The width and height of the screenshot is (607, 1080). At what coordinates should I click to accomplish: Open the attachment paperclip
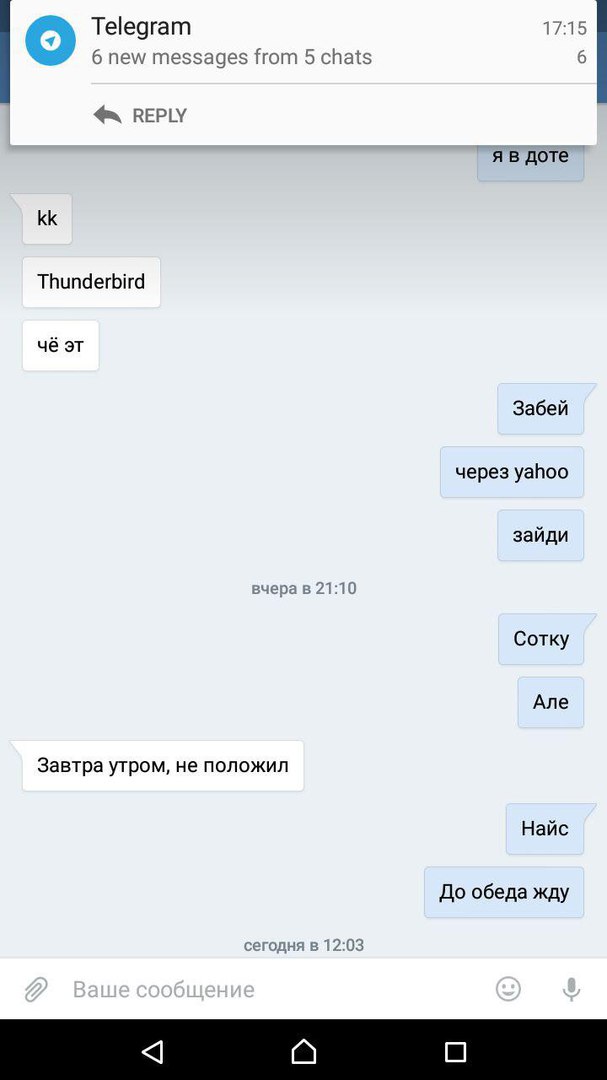(36, 989)
